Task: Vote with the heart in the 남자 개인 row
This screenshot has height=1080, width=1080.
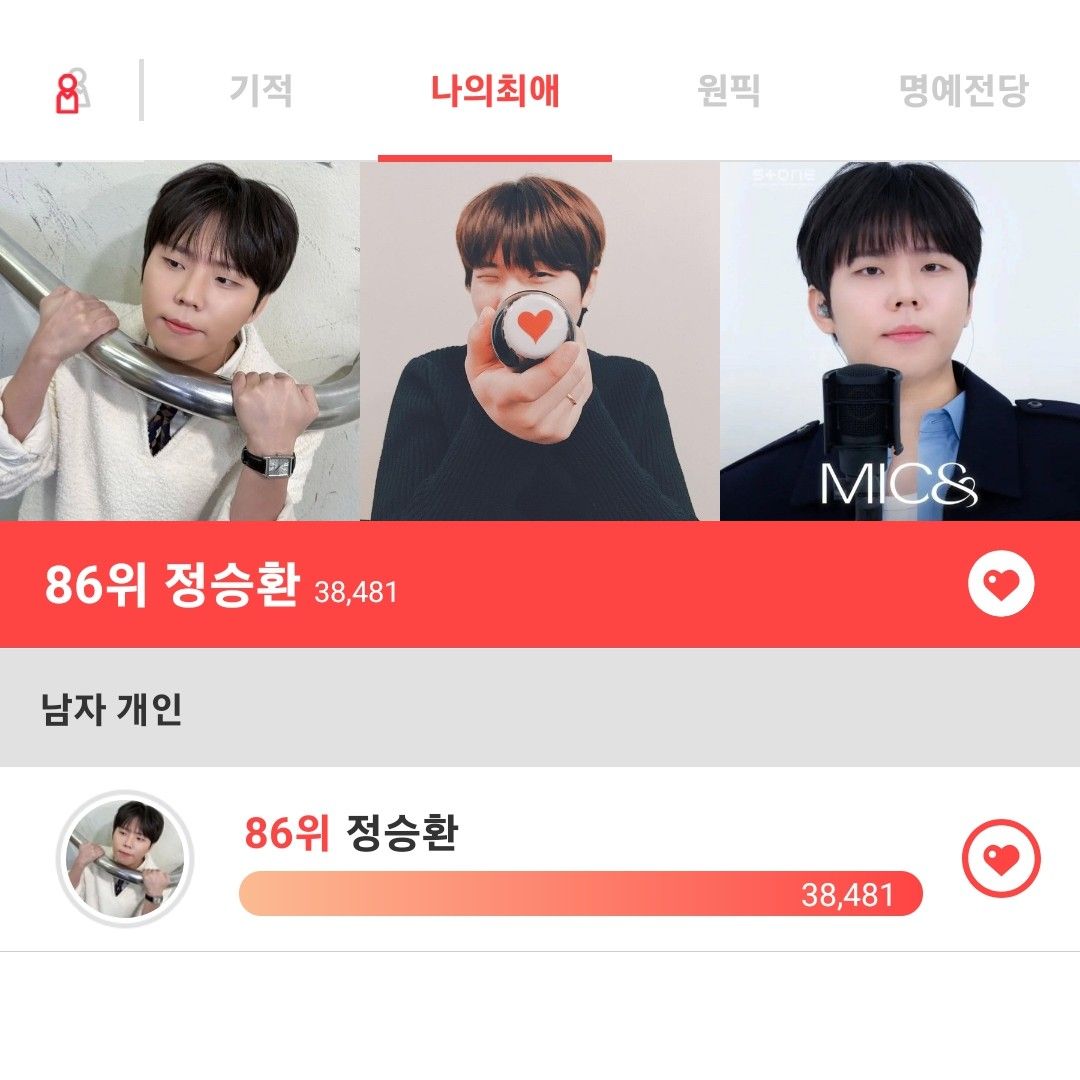Action: (x=1001, y=858)
